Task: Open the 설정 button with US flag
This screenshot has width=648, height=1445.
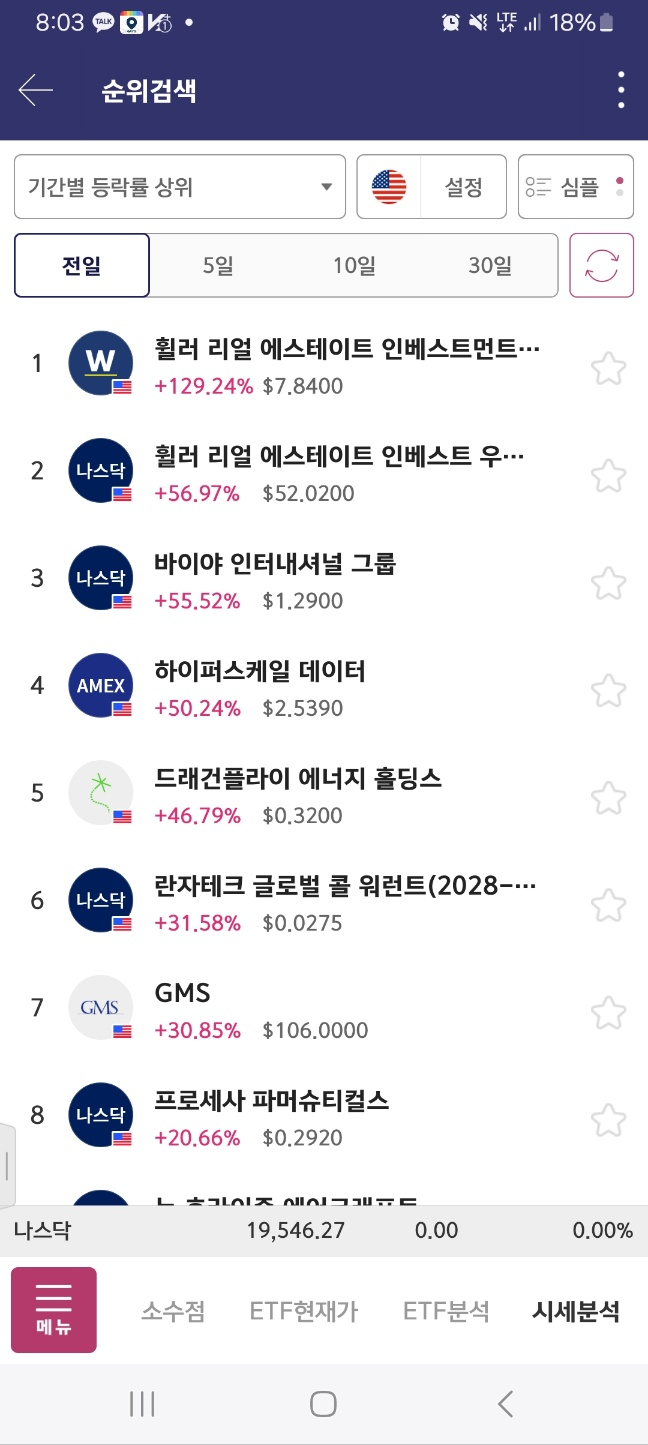Action: (x=432, y=187)
